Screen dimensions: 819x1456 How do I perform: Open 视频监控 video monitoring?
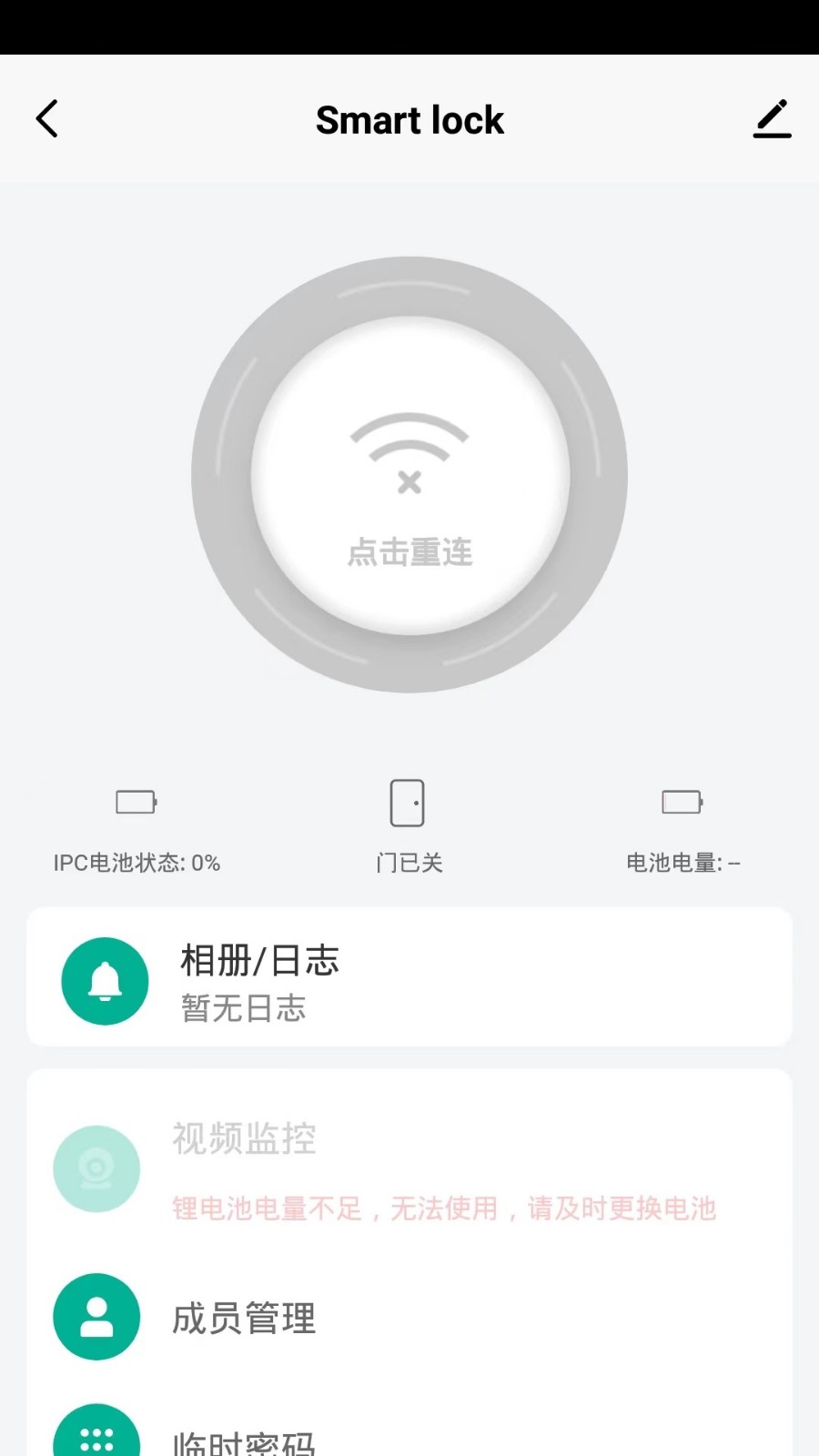(x=244, y=1140)
